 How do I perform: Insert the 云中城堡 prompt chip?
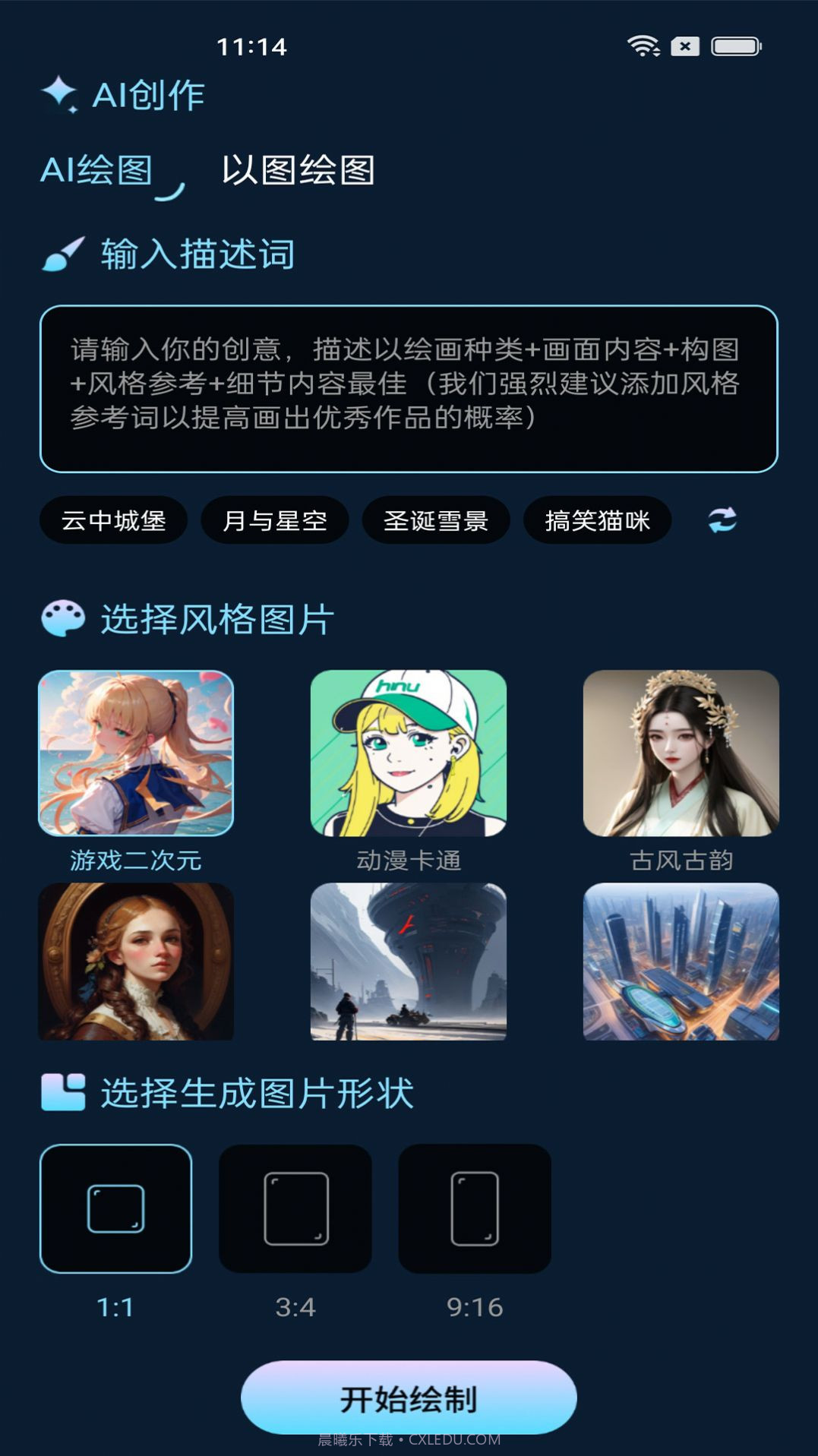(114, 520)
